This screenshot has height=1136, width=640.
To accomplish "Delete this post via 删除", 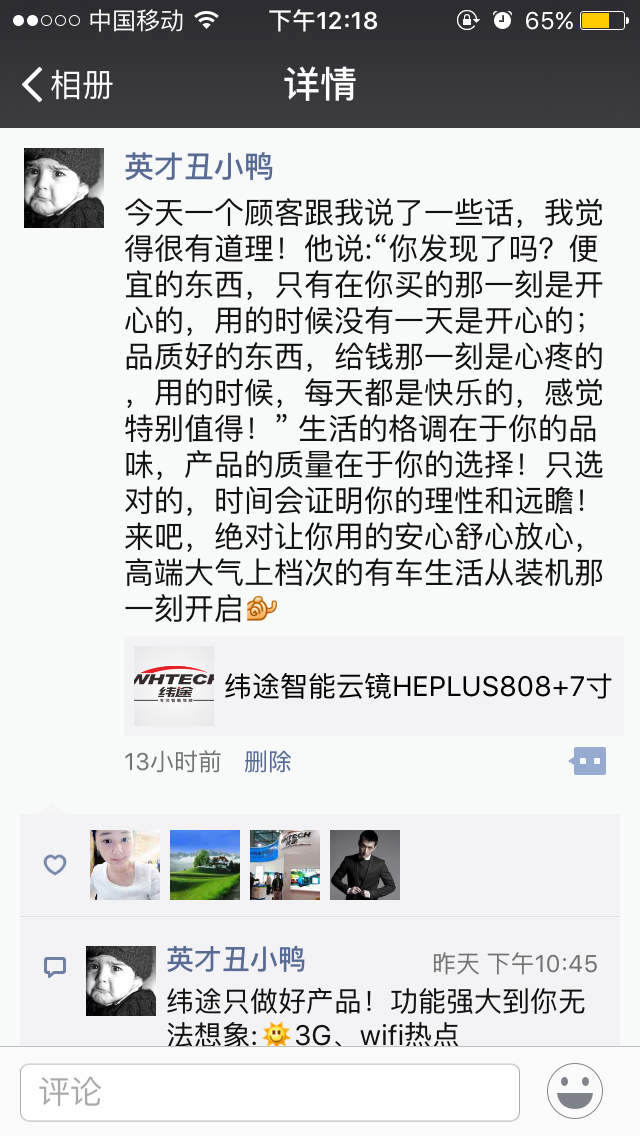I will 267,762.
